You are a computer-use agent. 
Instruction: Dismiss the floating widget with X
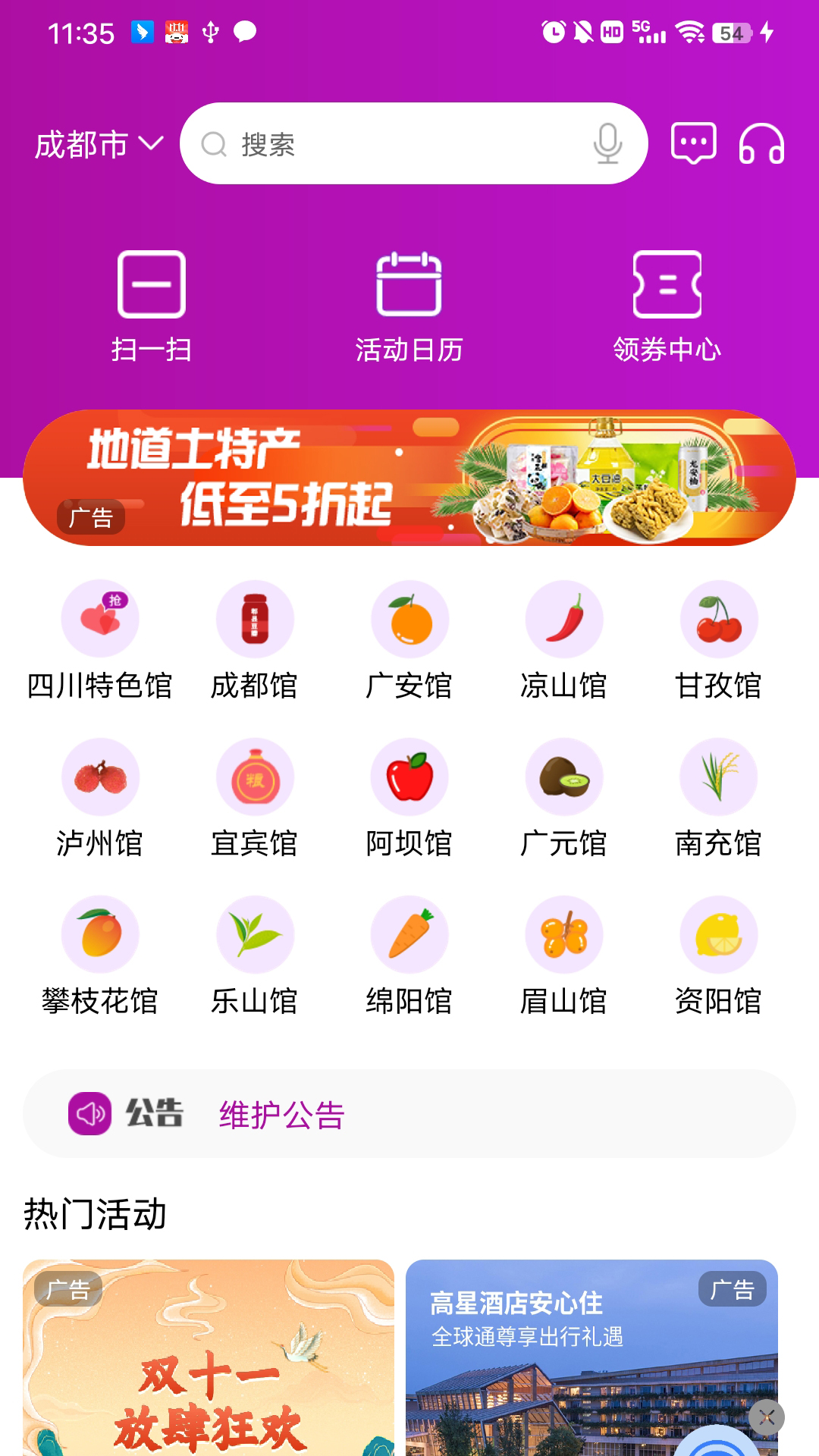click(x=767, y=1417)
